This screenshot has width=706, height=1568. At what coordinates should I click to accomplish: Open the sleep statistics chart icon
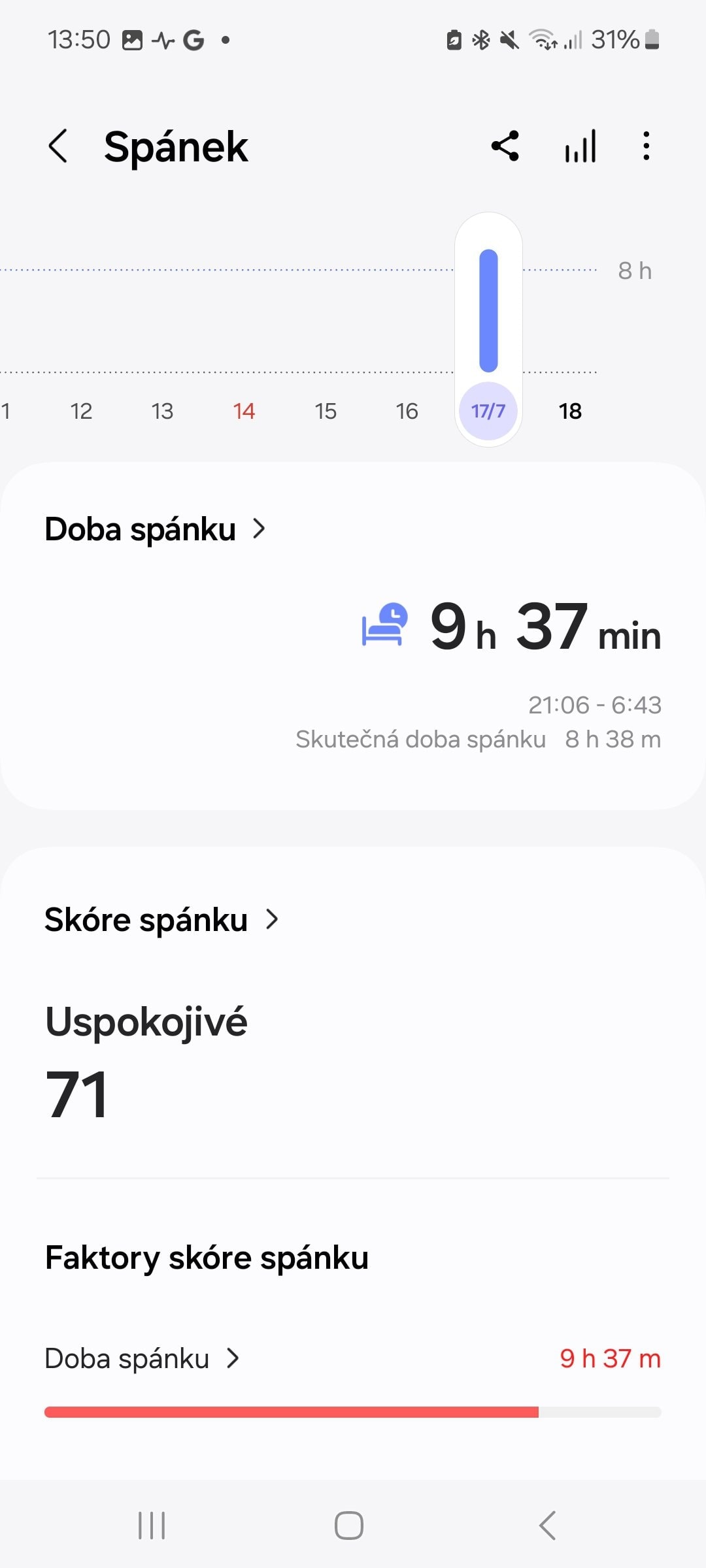(x=580, y=146)
